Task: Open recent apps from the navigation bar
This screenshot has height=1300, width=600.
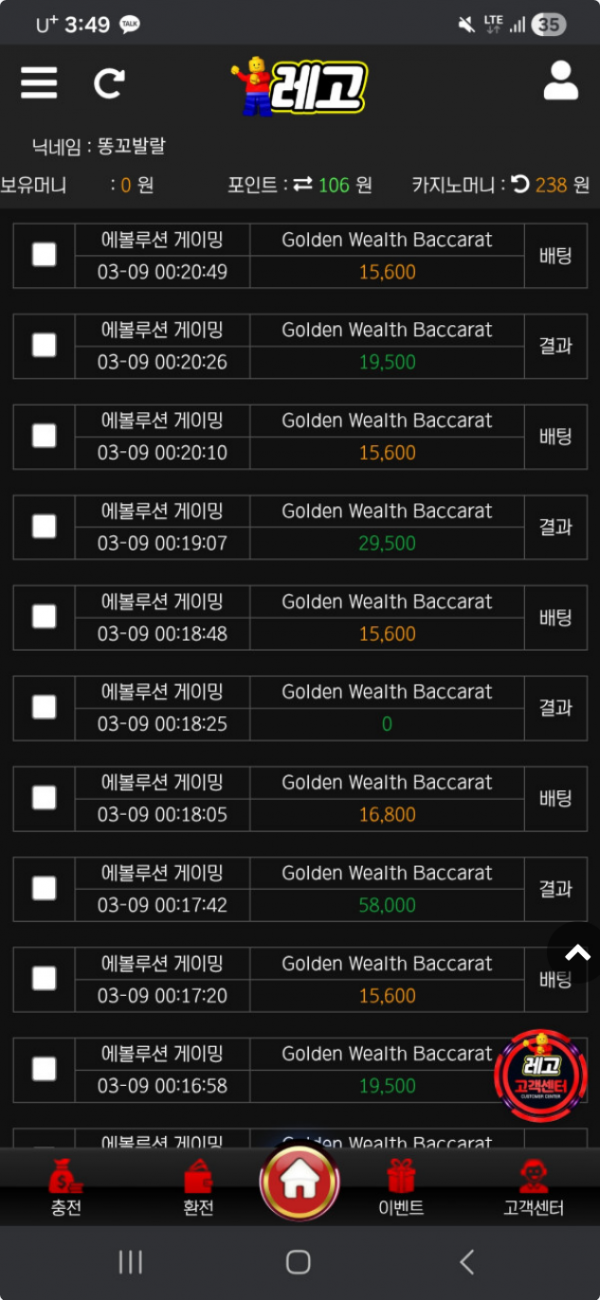Action: point(130,1262)
